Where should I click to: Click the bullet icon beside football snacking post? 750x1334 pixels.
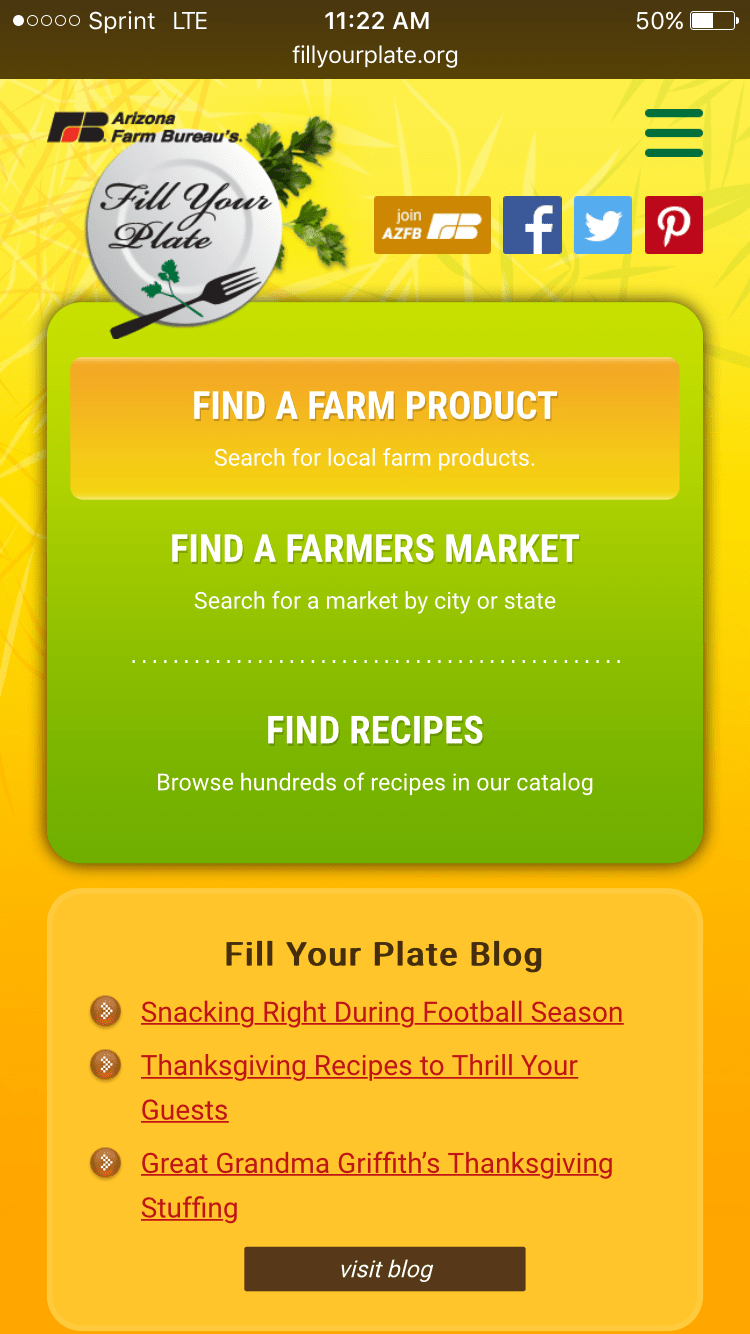coord(106,1011)
